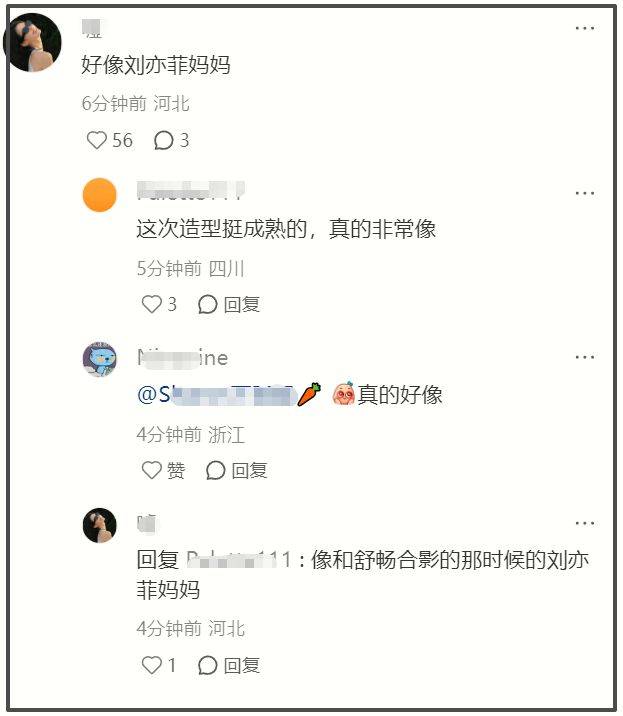Screen dimensions: 623x716
Task: Reply to the 真的好像 comment
Action: pyautogui.click(x=236, y=470)
